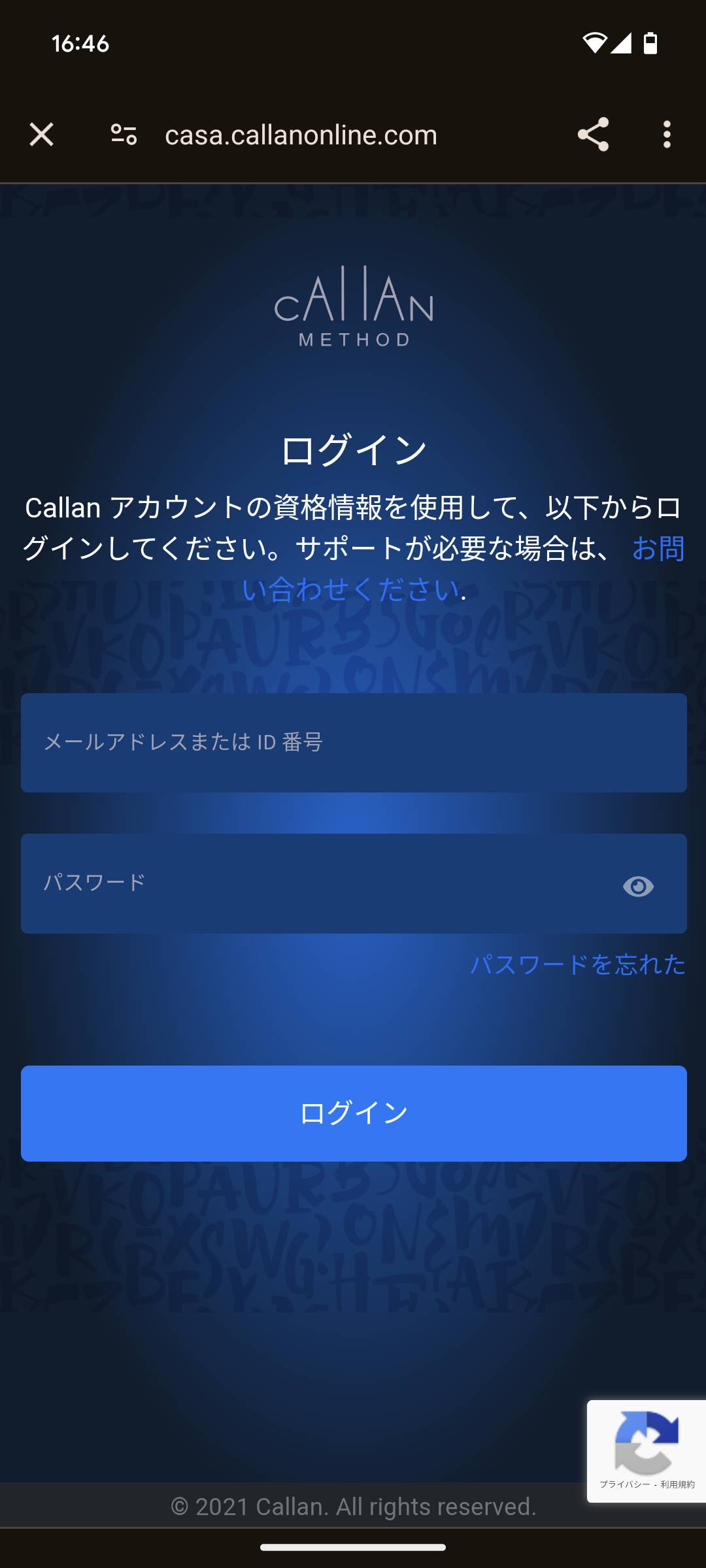The width and height of the screenshot is (706, 1568).
Task: Open the browser overflow menu
Action: [x=667, y=135]
